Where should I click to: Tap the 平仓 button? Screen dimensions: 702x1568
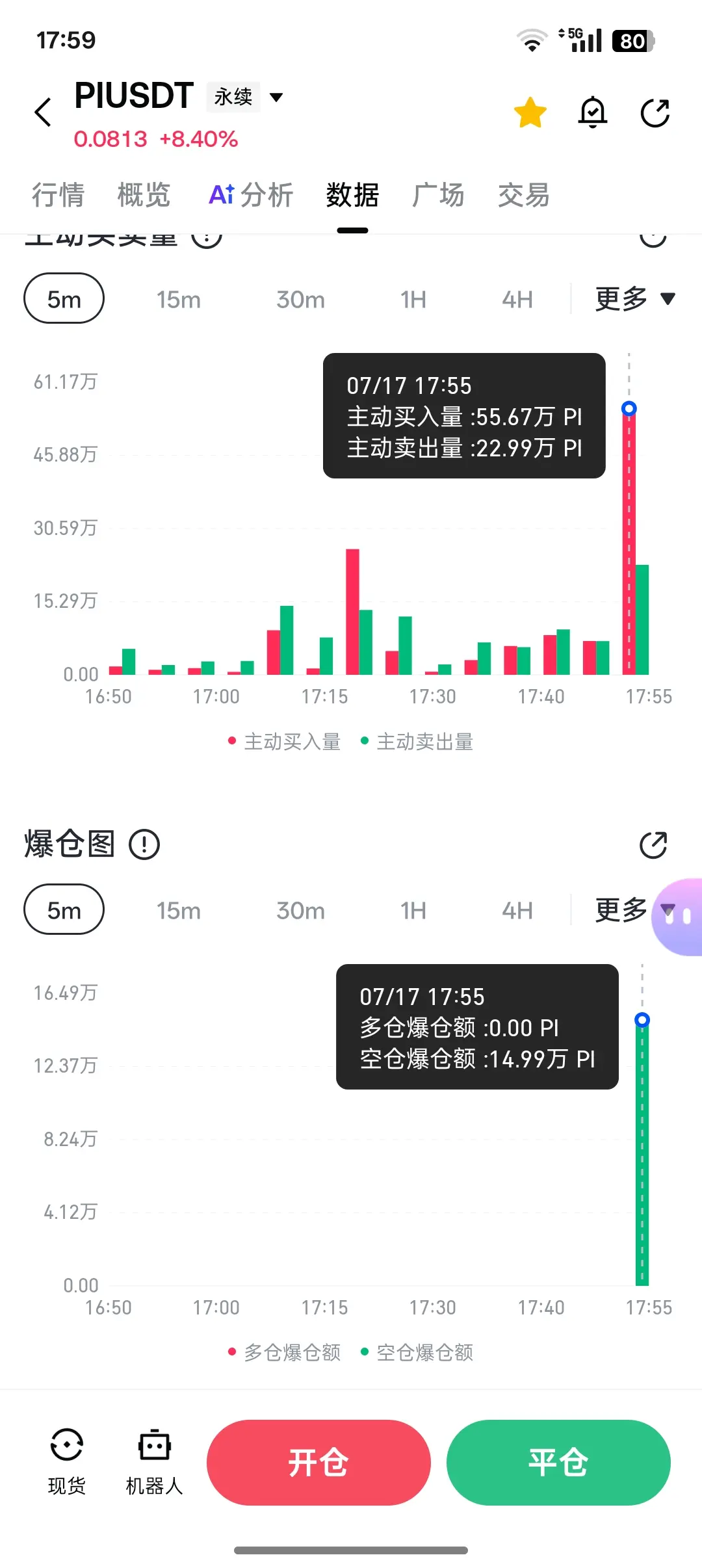click(558, 1463)
